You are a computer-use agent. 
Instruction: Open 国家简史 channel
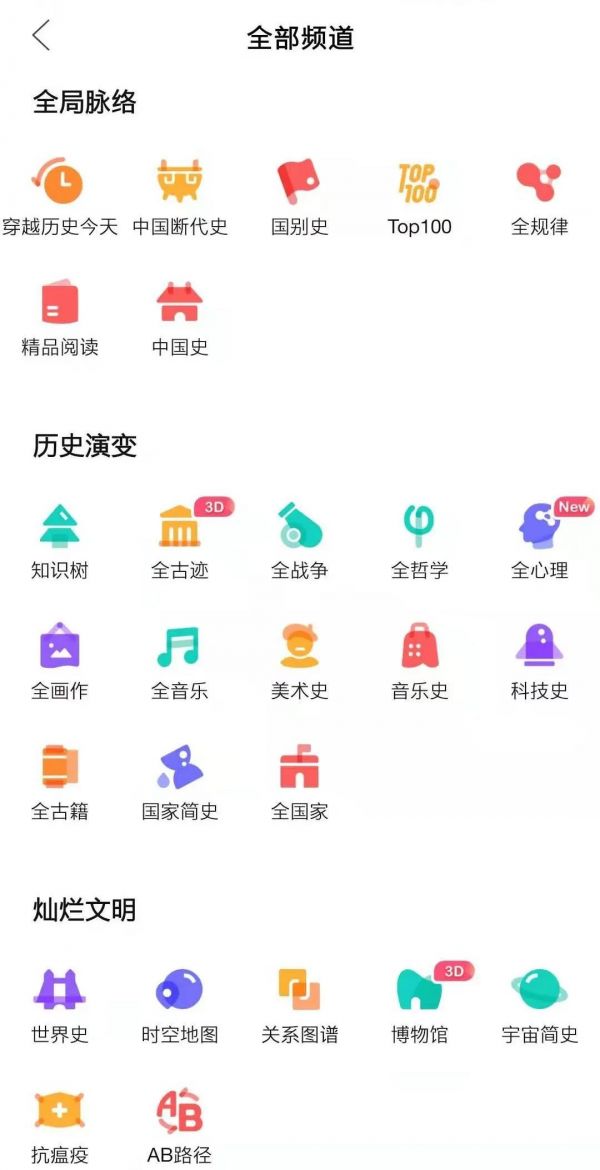pyautogui.click(x=180, y=767)
